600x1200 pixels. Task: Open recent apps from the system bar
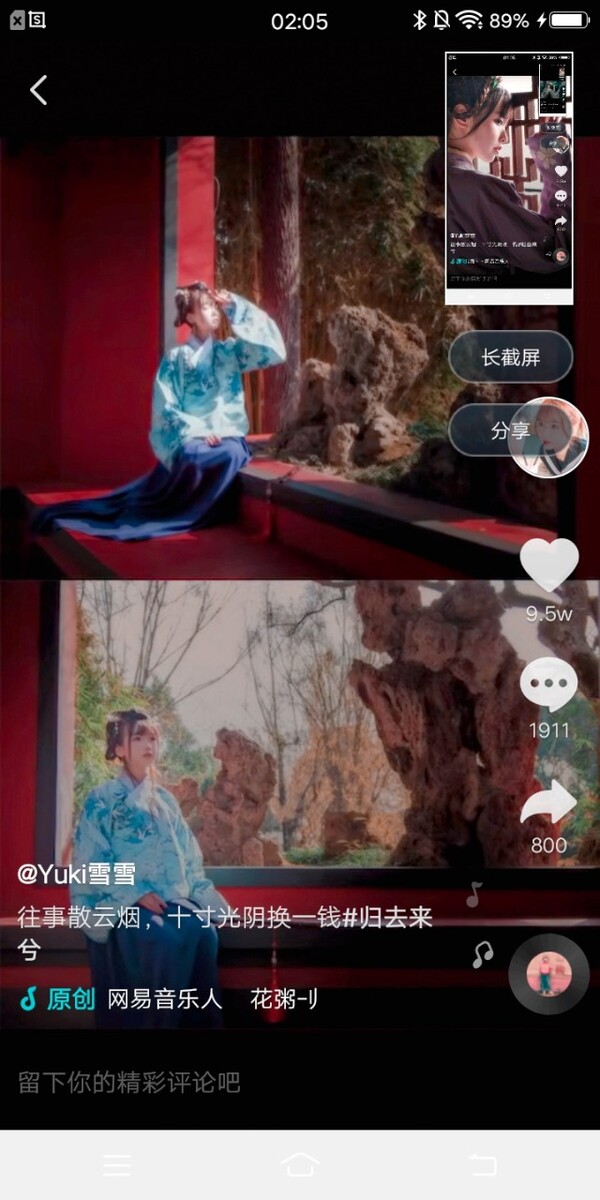[x=117, y=1165]
